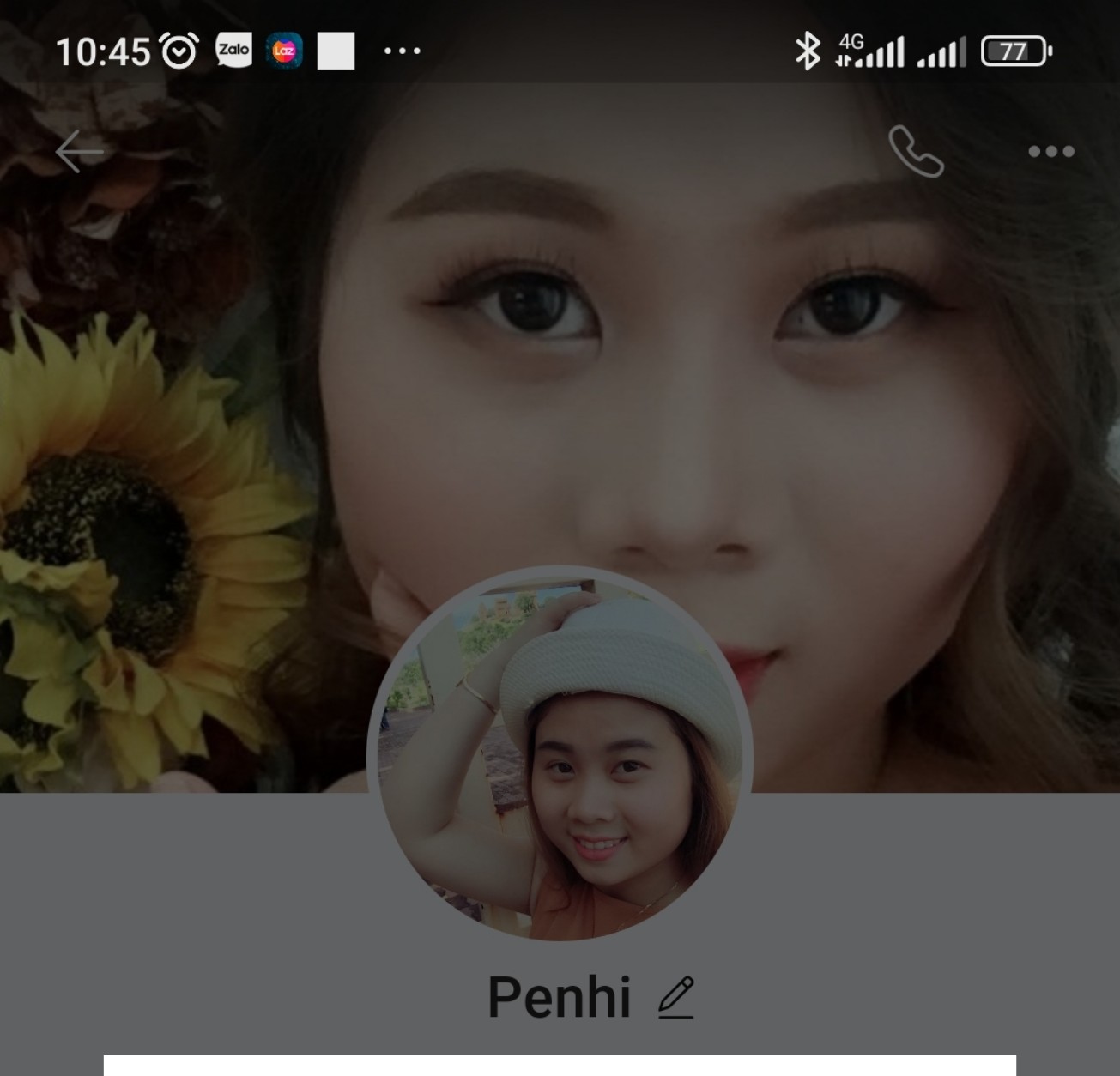Viewport: 1120px width, 1076px height.
Task: Go back using the arrow icon
Action: [x=79, y=152]
